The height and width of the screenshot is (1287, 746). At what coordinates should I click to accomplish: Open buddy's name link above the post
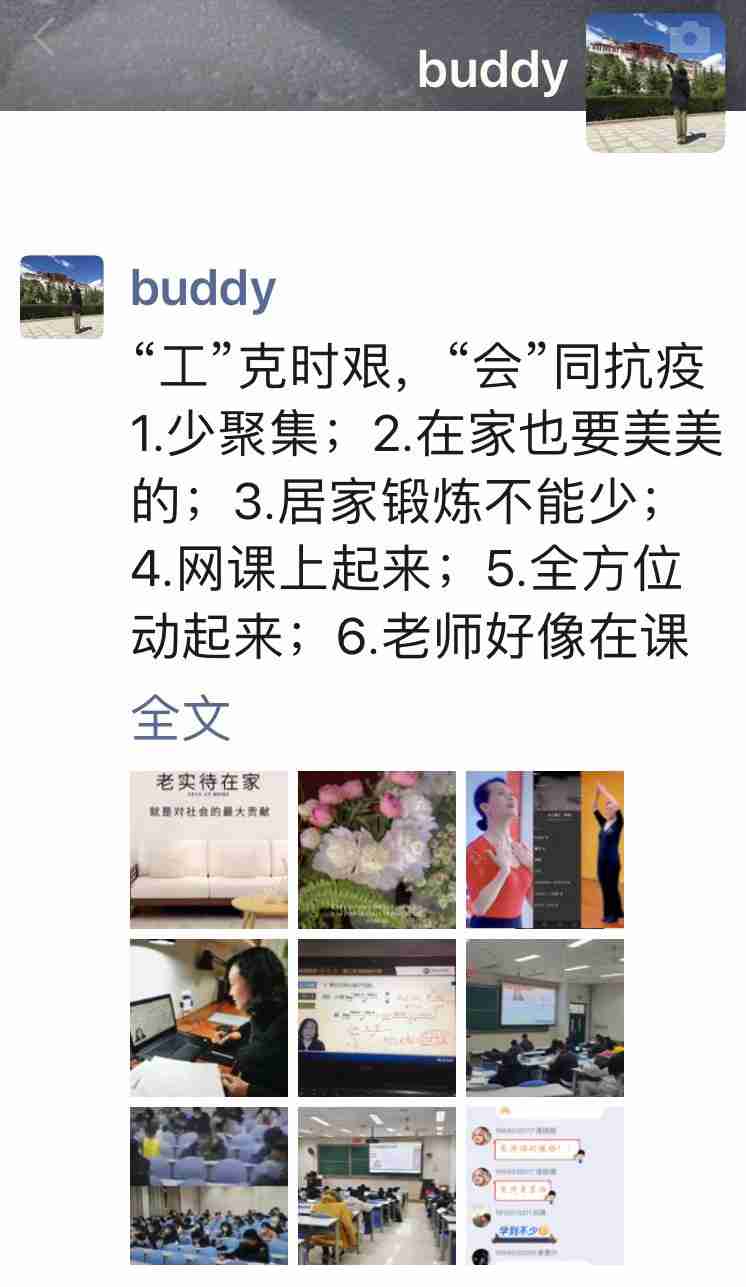[203, 289]
